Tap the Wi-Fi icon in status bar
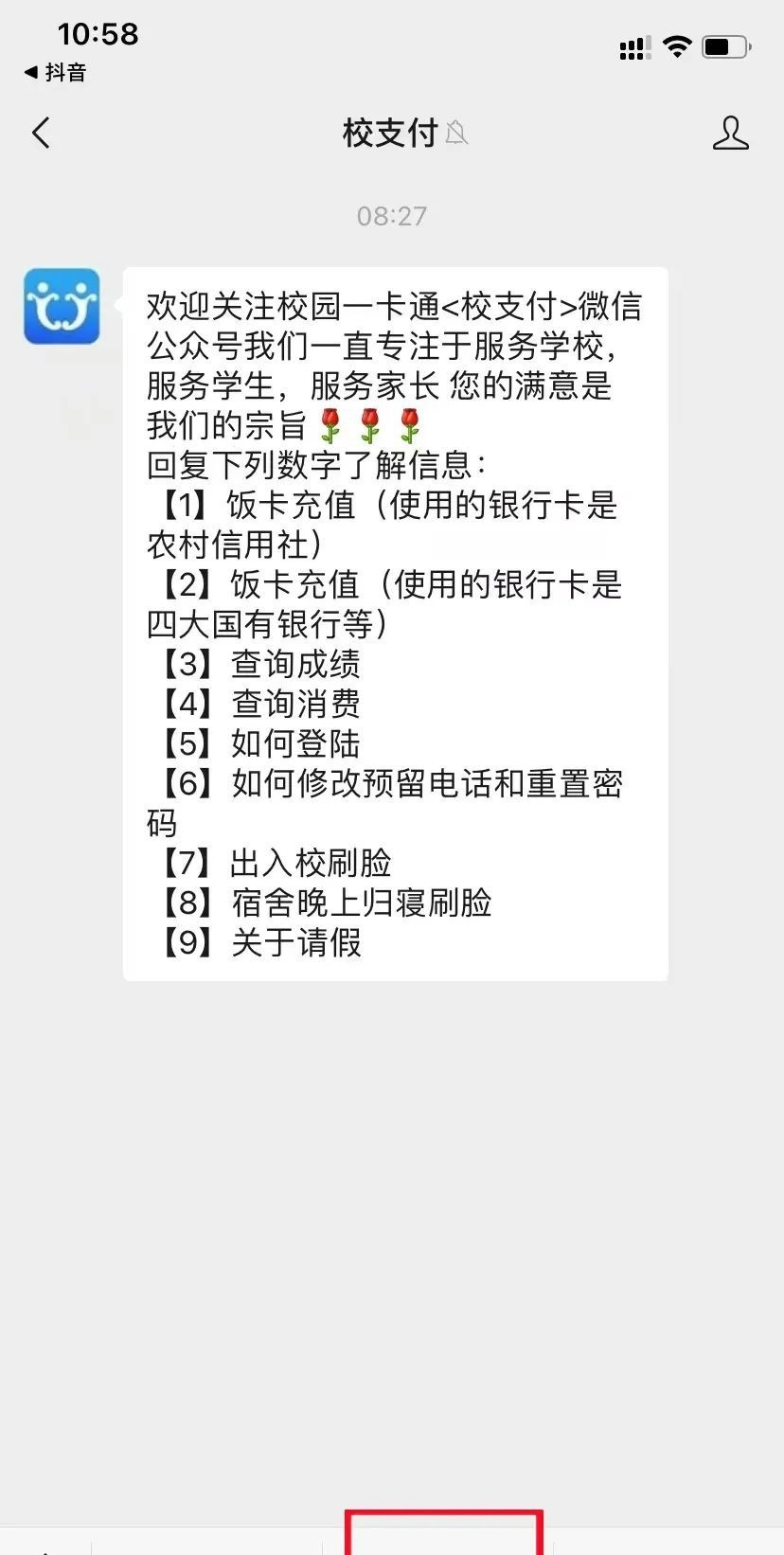 (676, 46)
